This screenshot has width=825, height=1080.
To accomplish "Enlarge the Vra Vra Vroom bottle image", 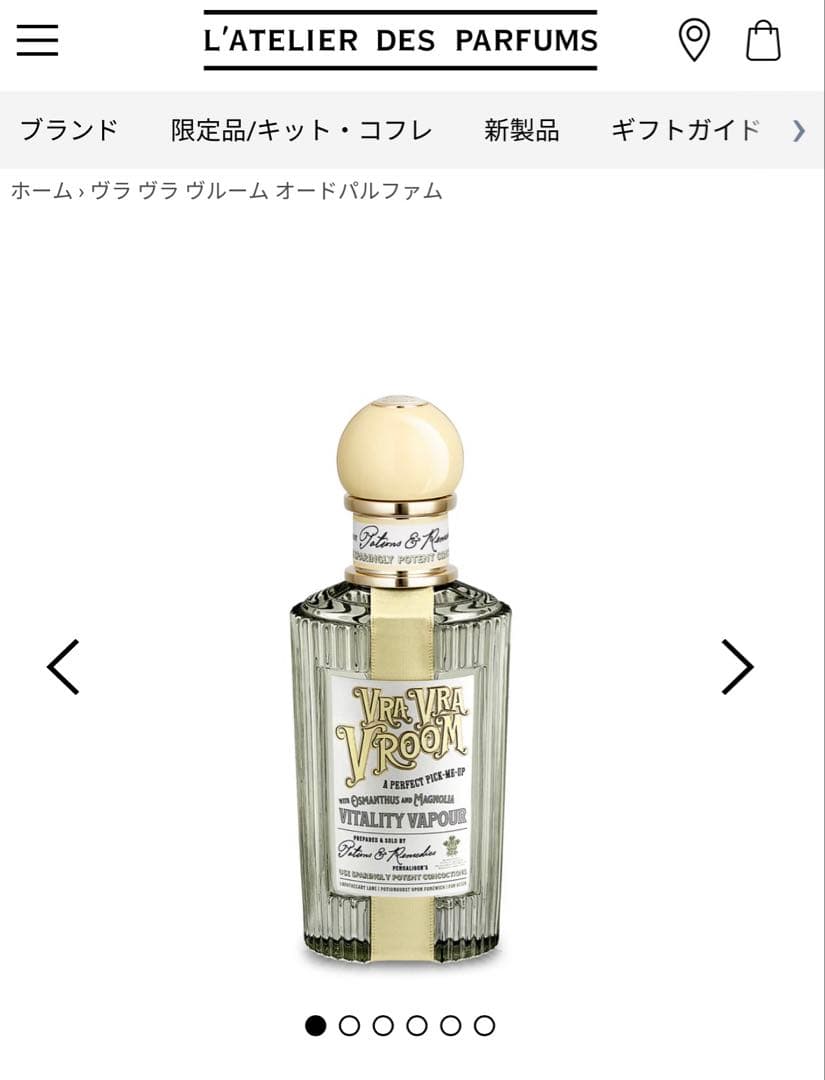I will 400,678.
